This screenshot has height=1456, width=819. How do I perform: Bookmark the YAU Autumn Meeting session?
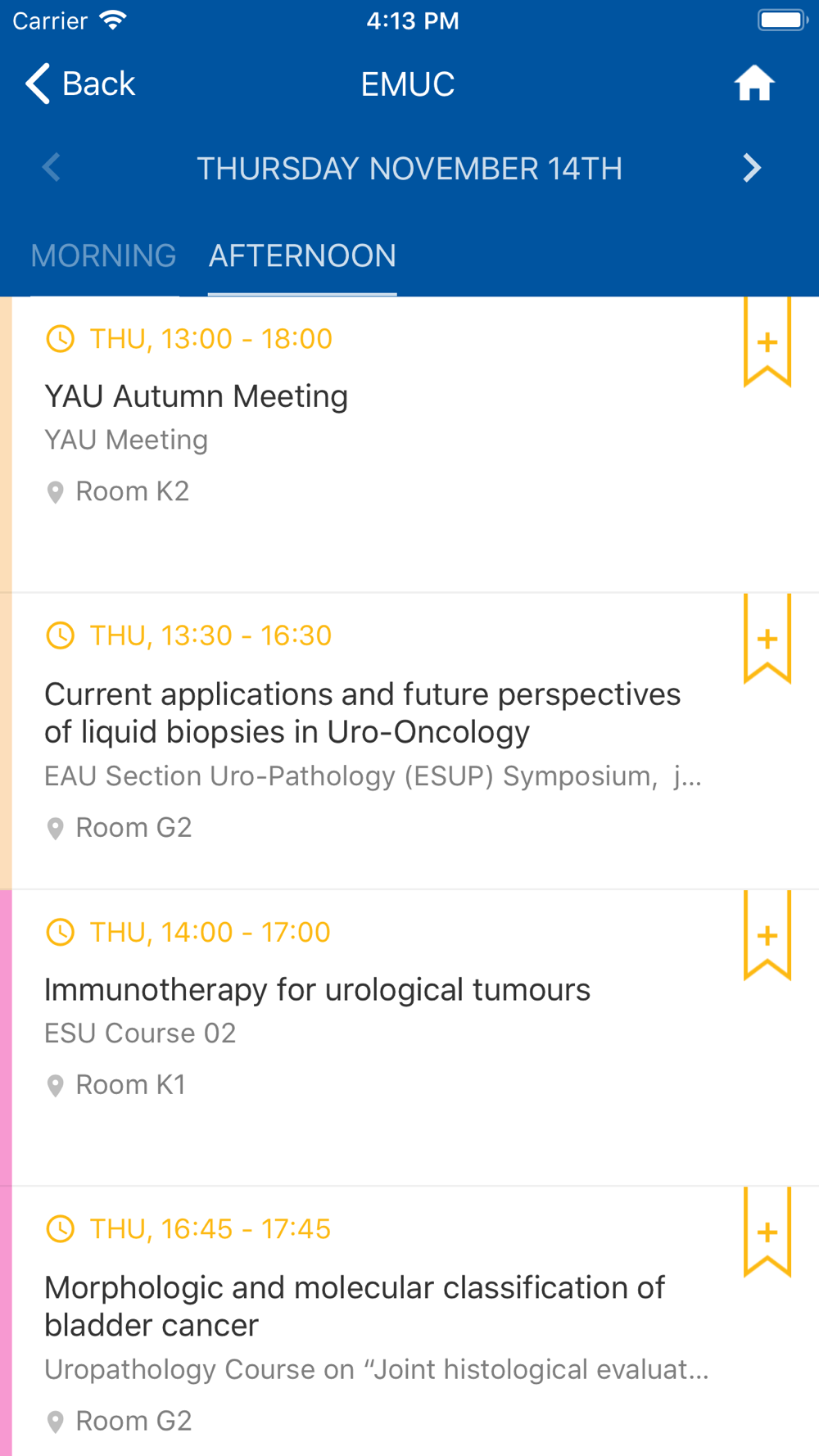pos(767,341)
